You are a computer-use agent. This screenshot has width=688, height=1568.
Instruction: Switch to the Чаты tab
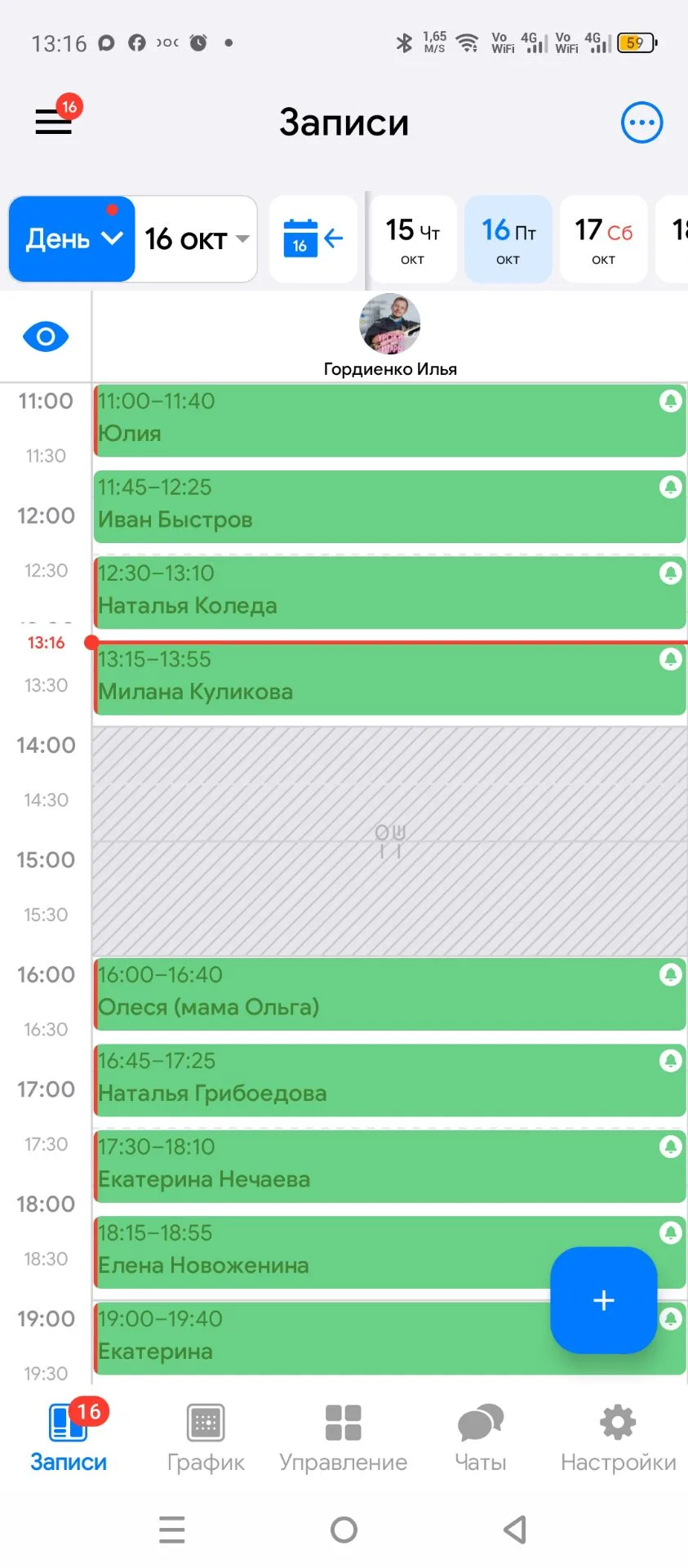[481, 1437]
